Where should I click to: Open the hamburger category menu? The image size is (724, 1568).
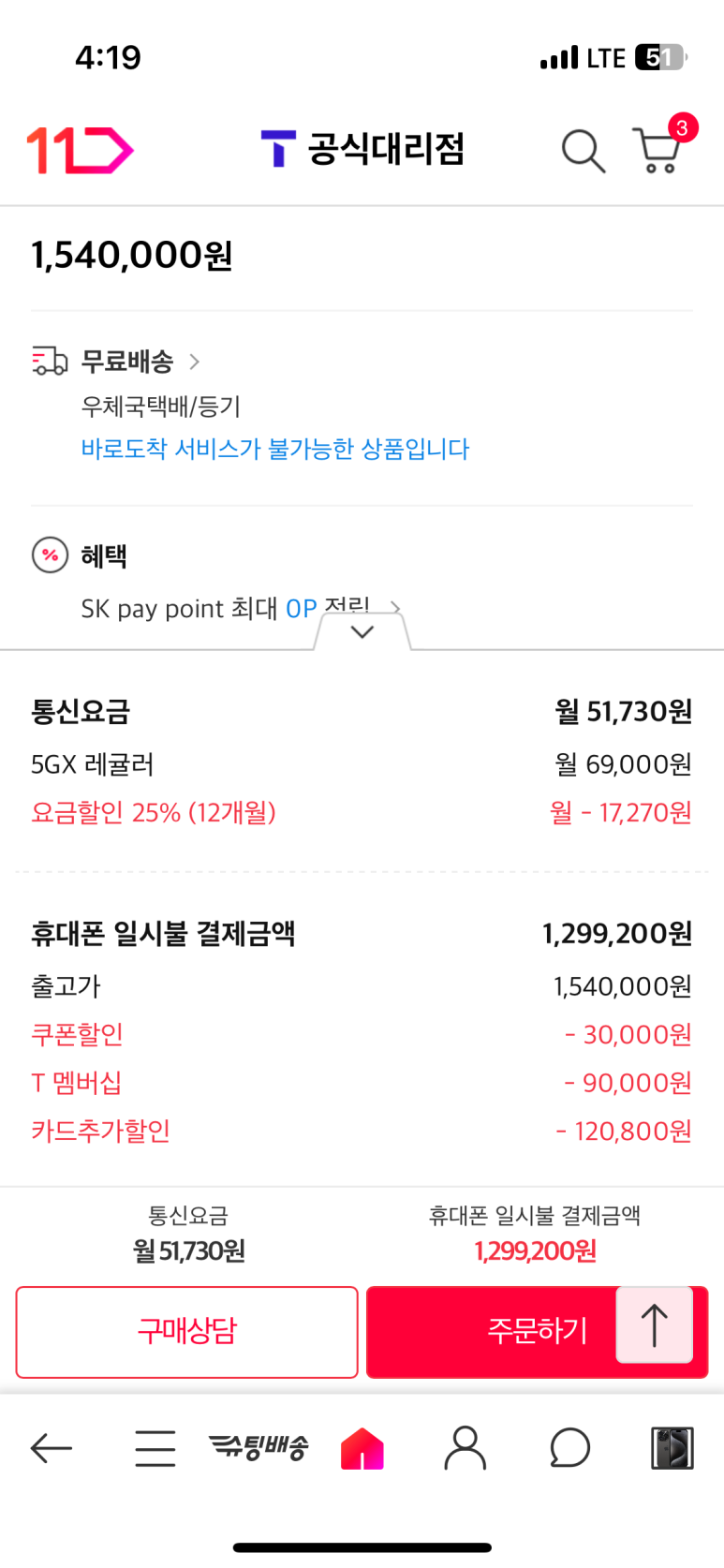click(x=155, y=1448)
